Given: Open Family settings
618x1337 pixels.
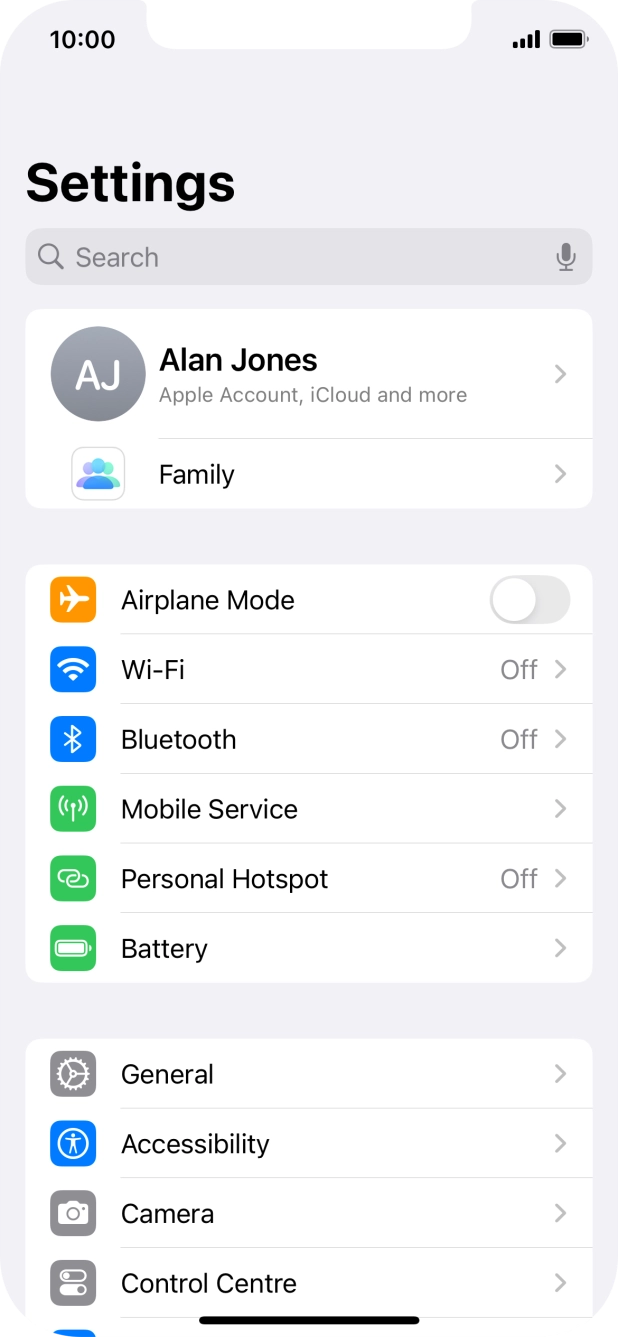Looking at the screenshot, I should tap(309, 474).
